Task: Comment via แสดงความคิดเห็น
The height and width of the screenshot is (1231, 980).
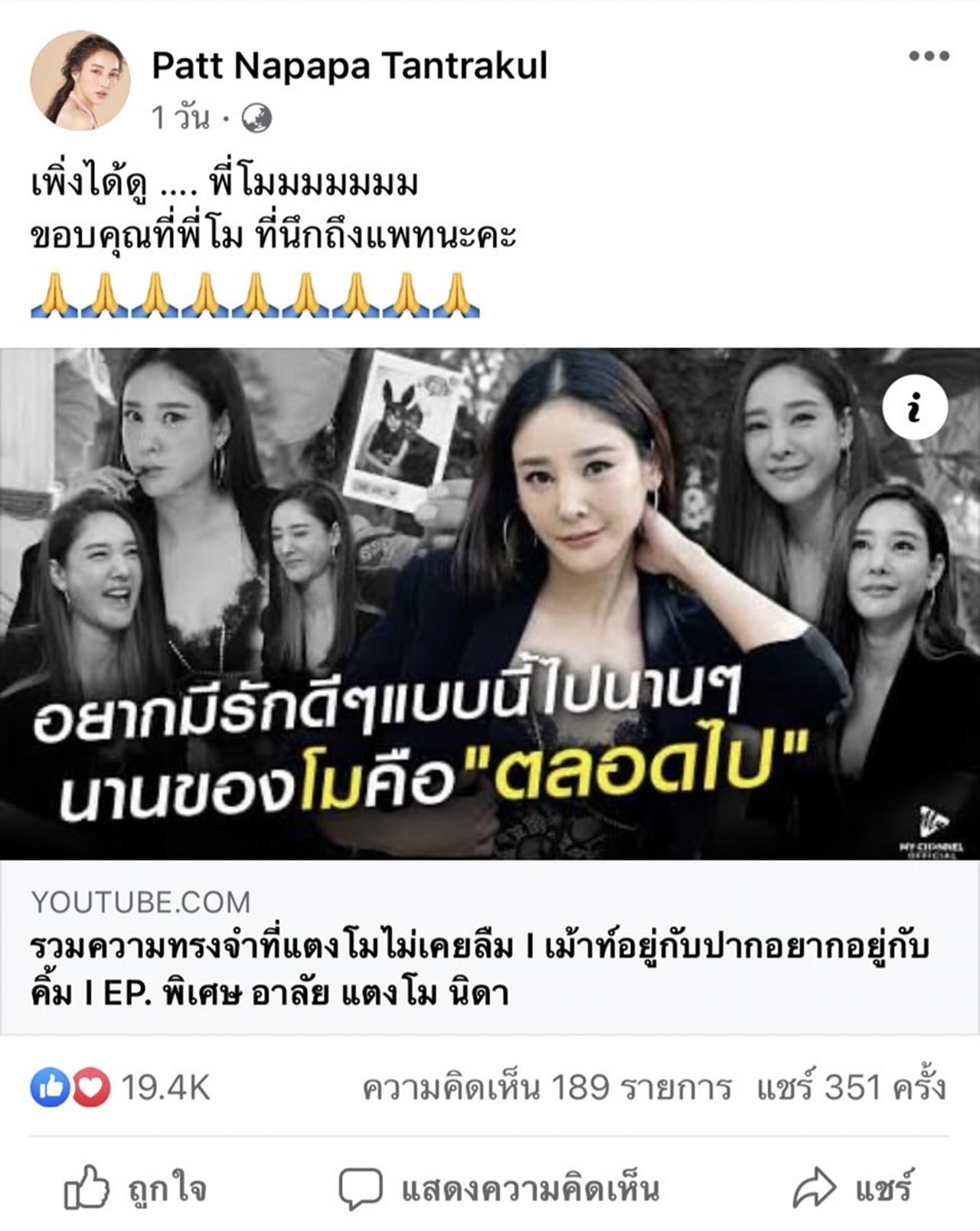Action: 499,1188
